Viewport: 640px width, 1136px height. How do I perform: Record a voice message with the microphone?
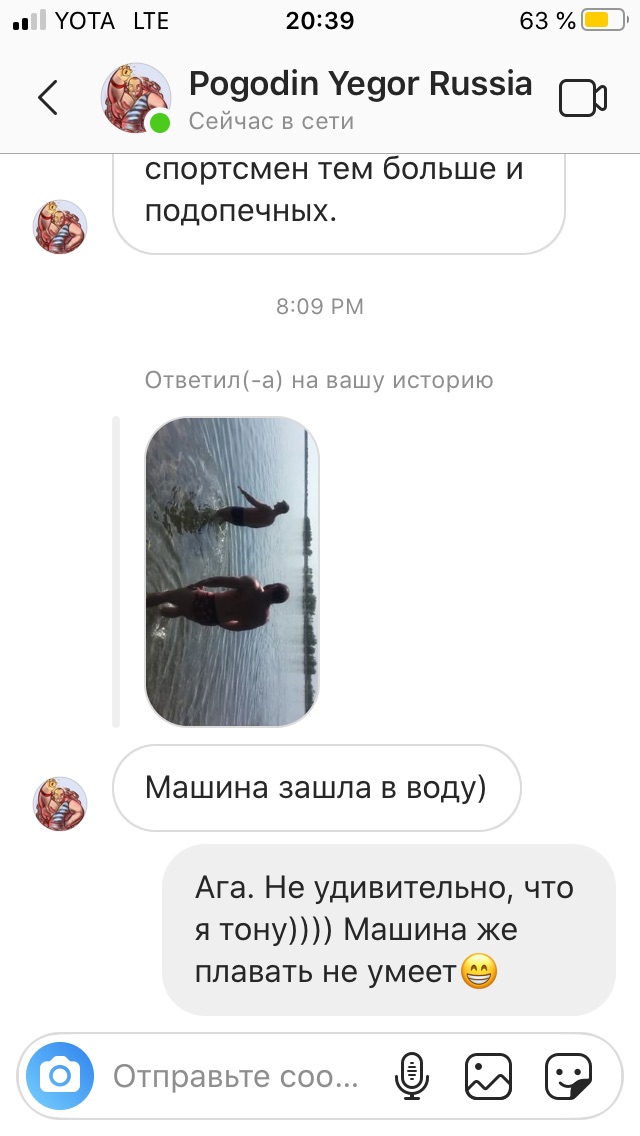pos(411,1076)
